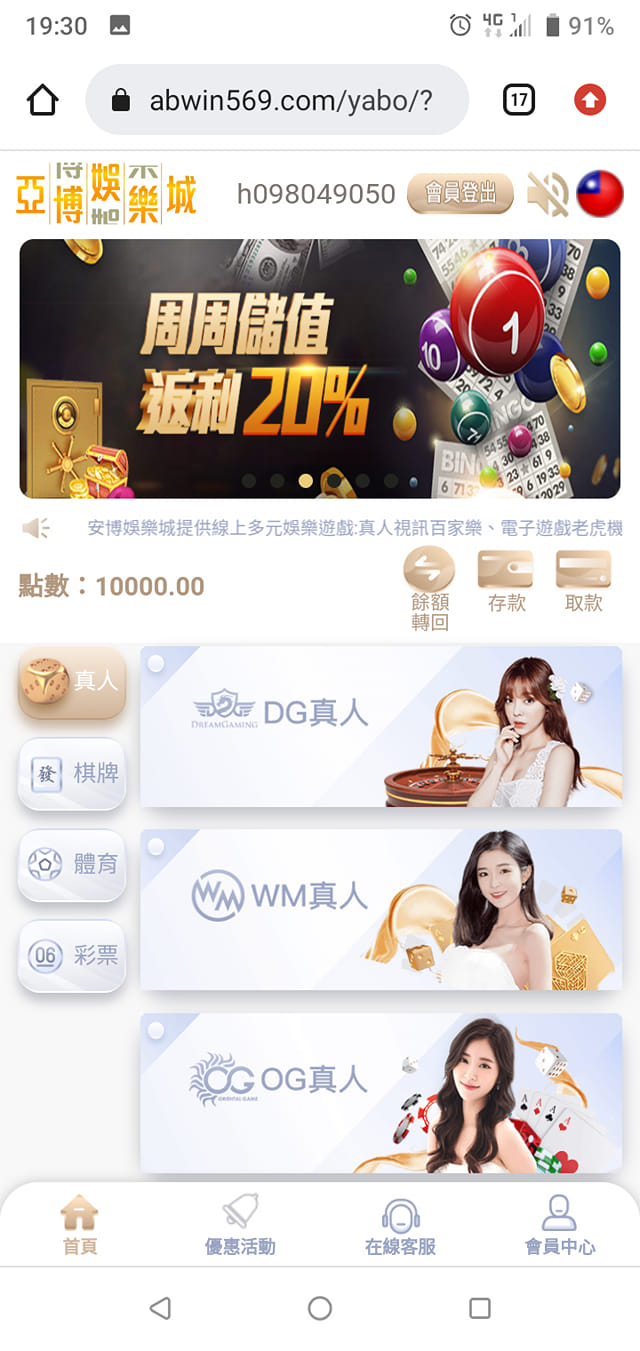Tap the red browser update arrow icon
Screen dimensions: 640x1351
coord(590,100)
